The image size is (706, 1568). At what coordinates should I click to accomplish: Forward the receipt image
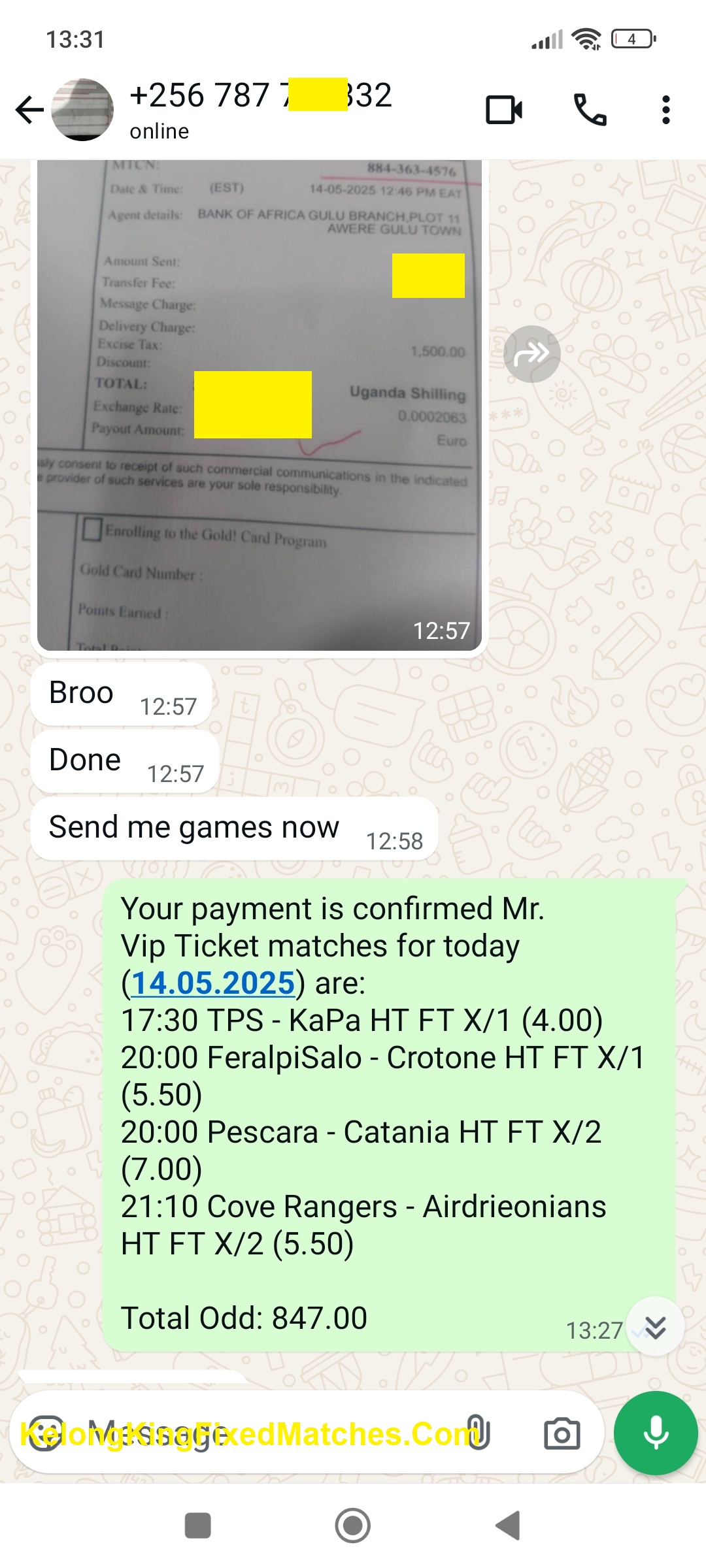(531, 353)
